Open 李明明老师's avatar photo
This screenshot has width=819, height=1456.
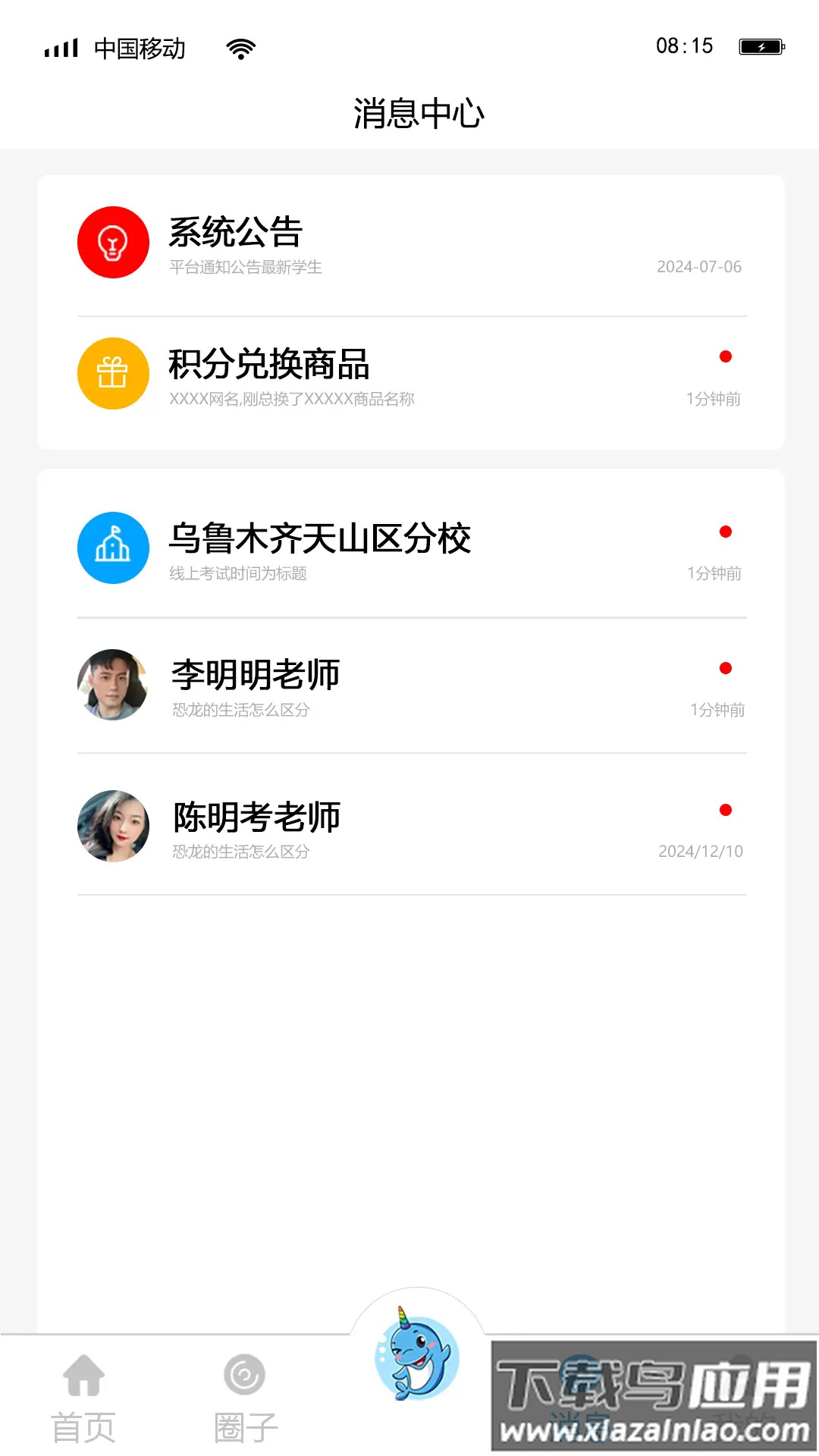[112, 686]
